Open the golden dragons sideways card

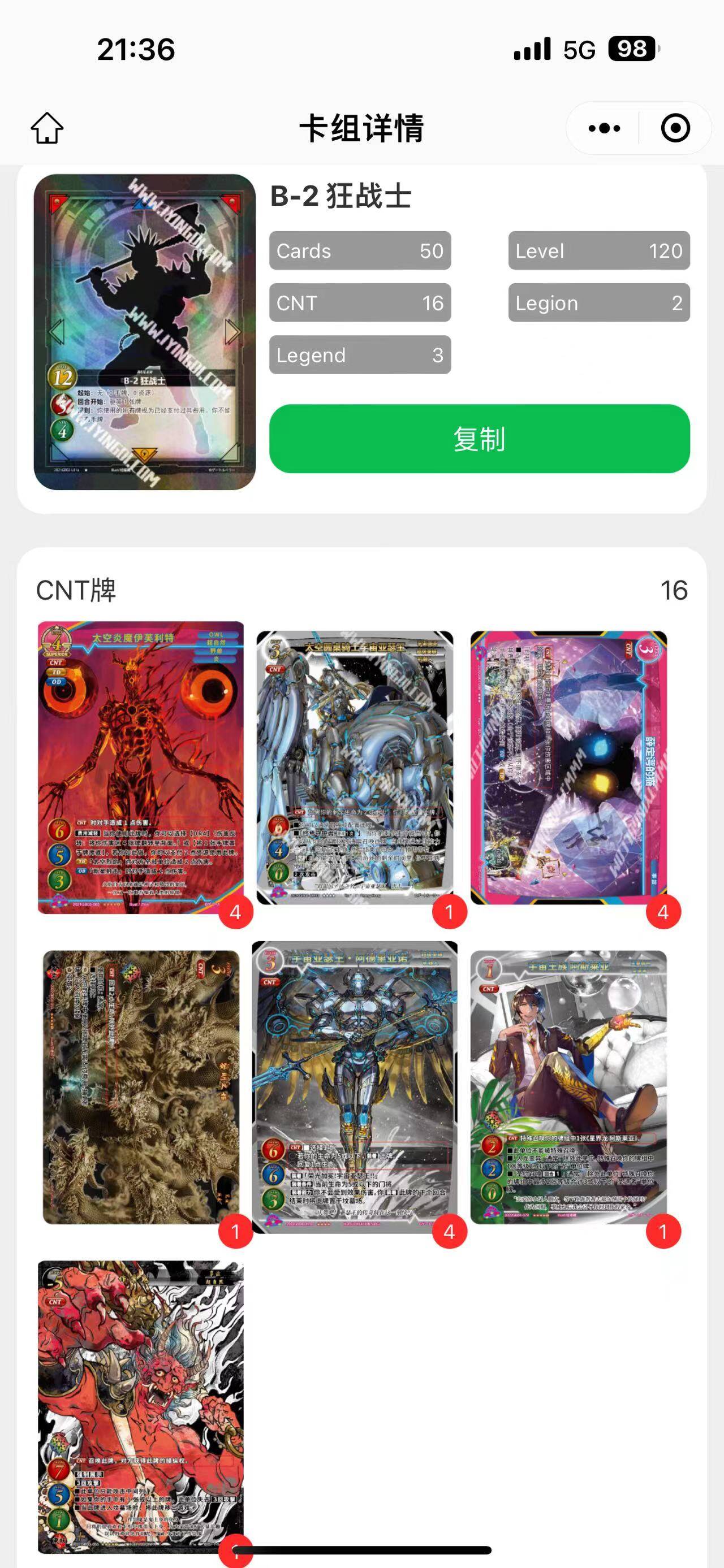(x=141, y=1086)
